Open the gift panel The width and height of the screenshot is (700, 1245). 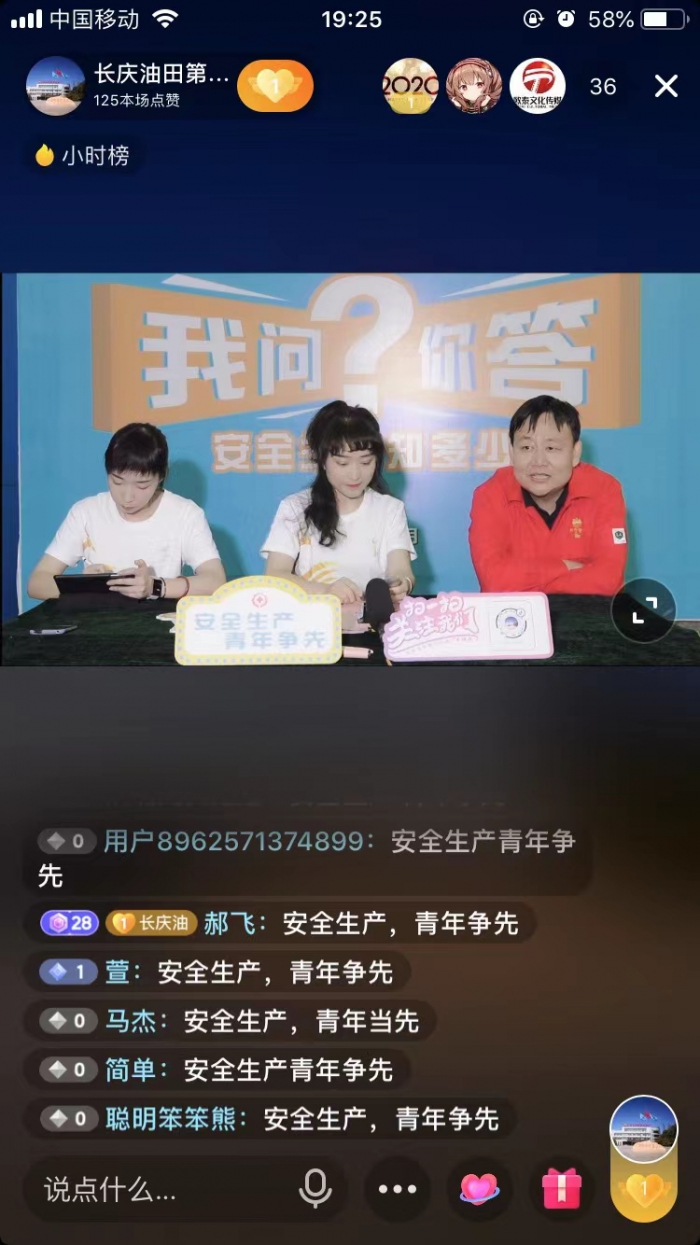(561, 1189)
